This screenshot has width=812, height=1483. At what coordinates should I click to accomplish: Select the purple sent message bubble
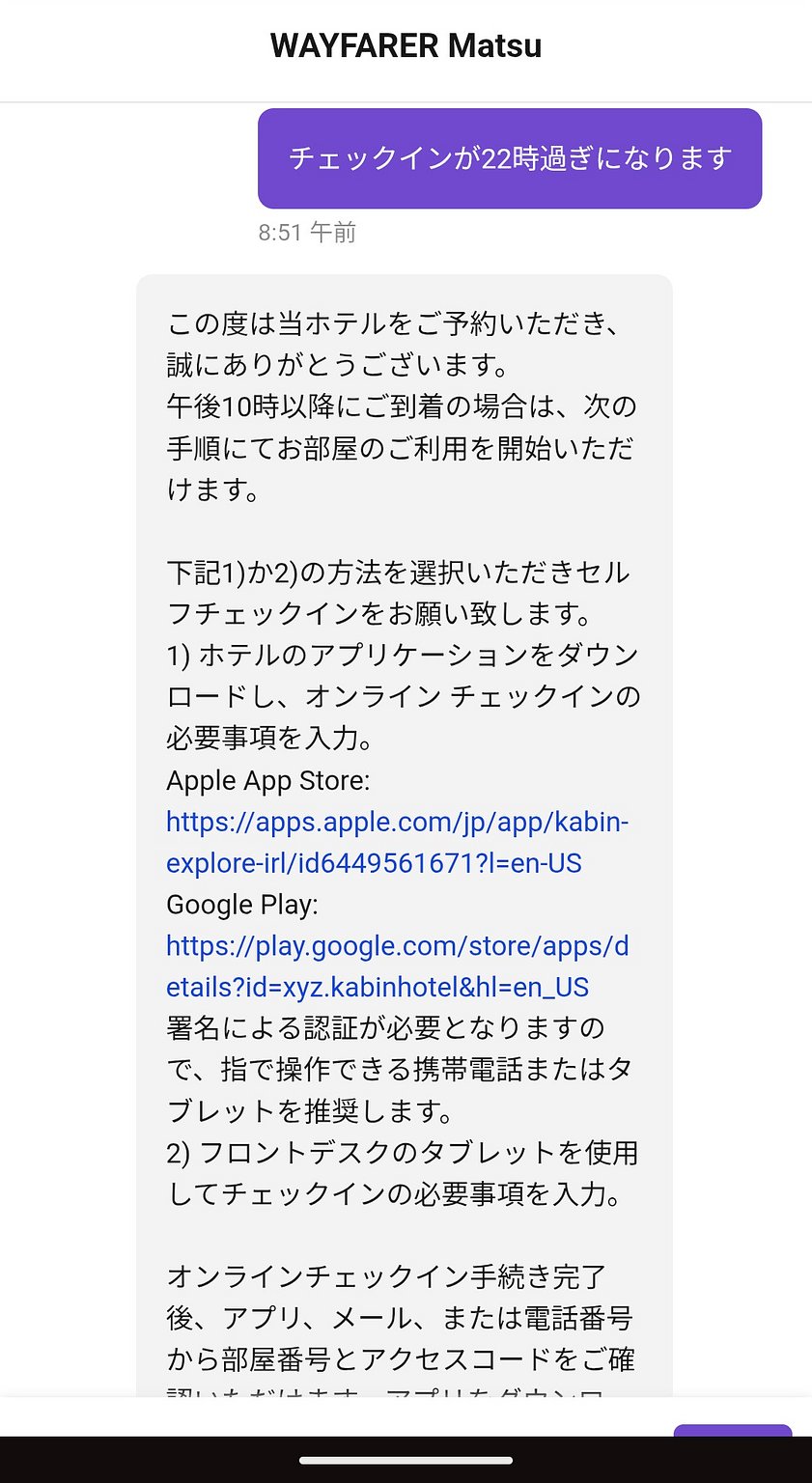pos(509,158)
